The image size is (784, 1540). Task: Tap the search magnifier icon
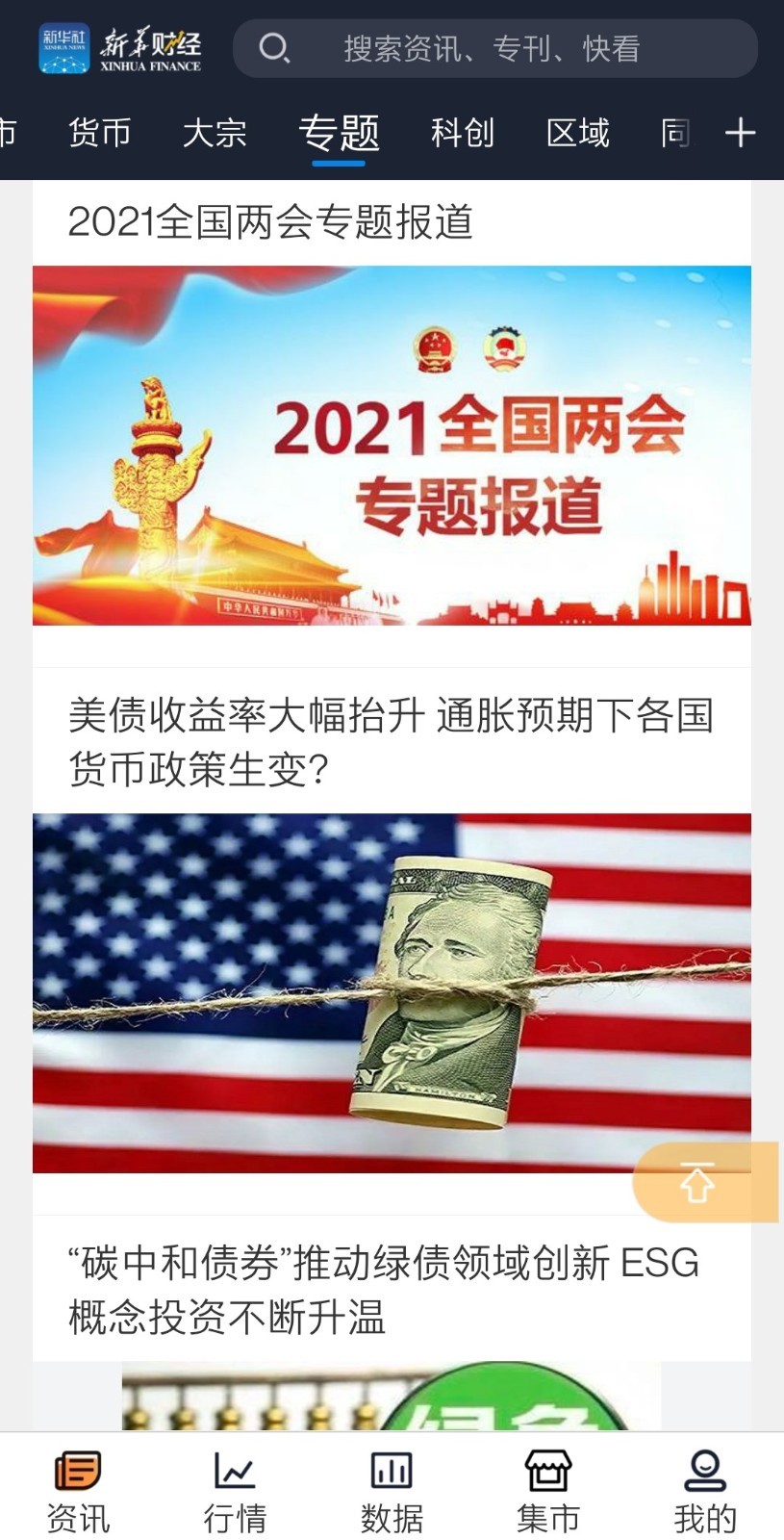pyautogui.click(x=274, y=45)
